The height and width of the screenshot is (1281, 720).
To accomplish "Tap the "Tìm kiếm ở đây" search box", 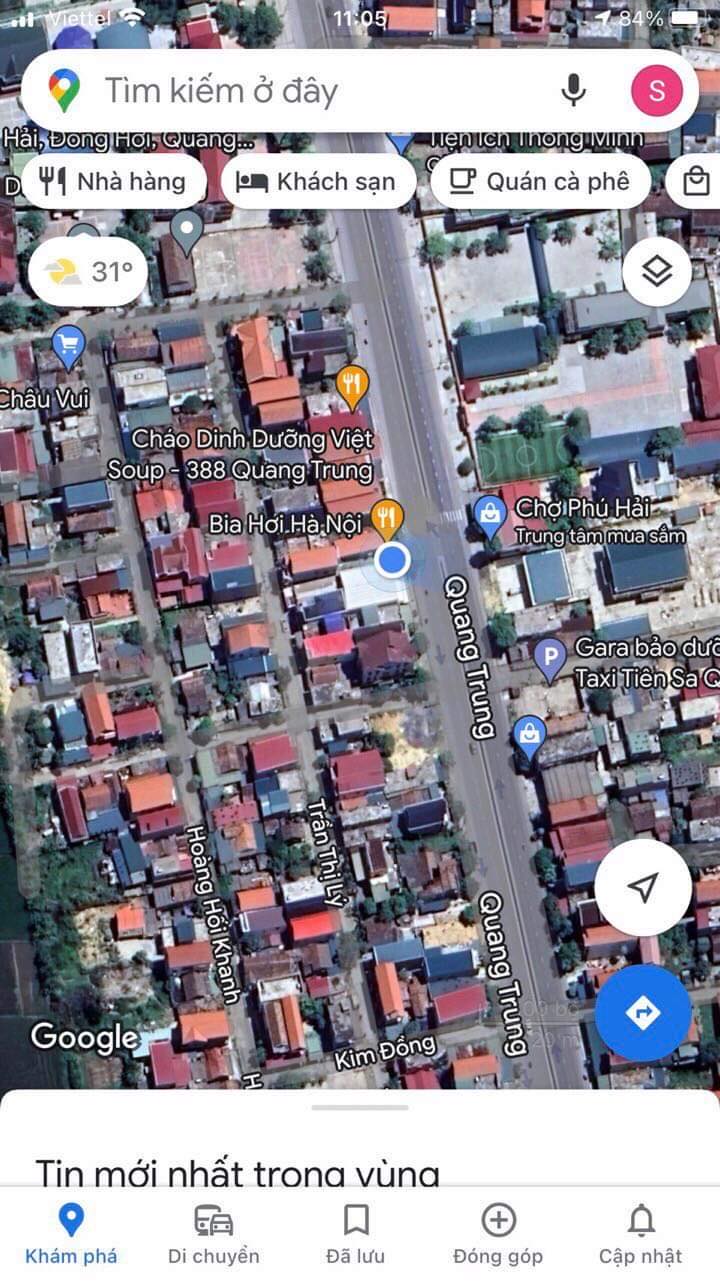I will click(x=300, y=92).
